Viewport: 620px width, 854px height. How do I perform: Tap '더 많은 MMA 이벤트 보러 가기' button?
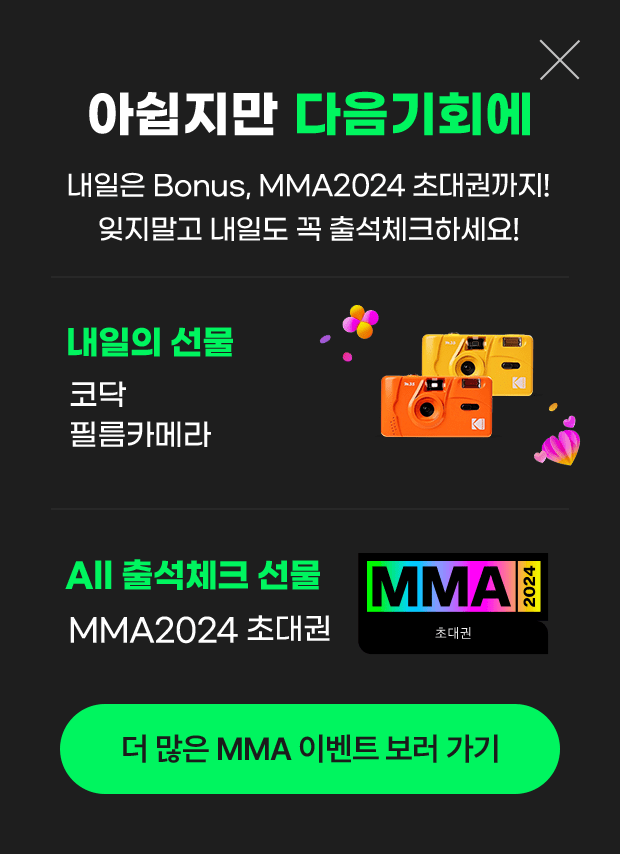(x=309, y=749)
